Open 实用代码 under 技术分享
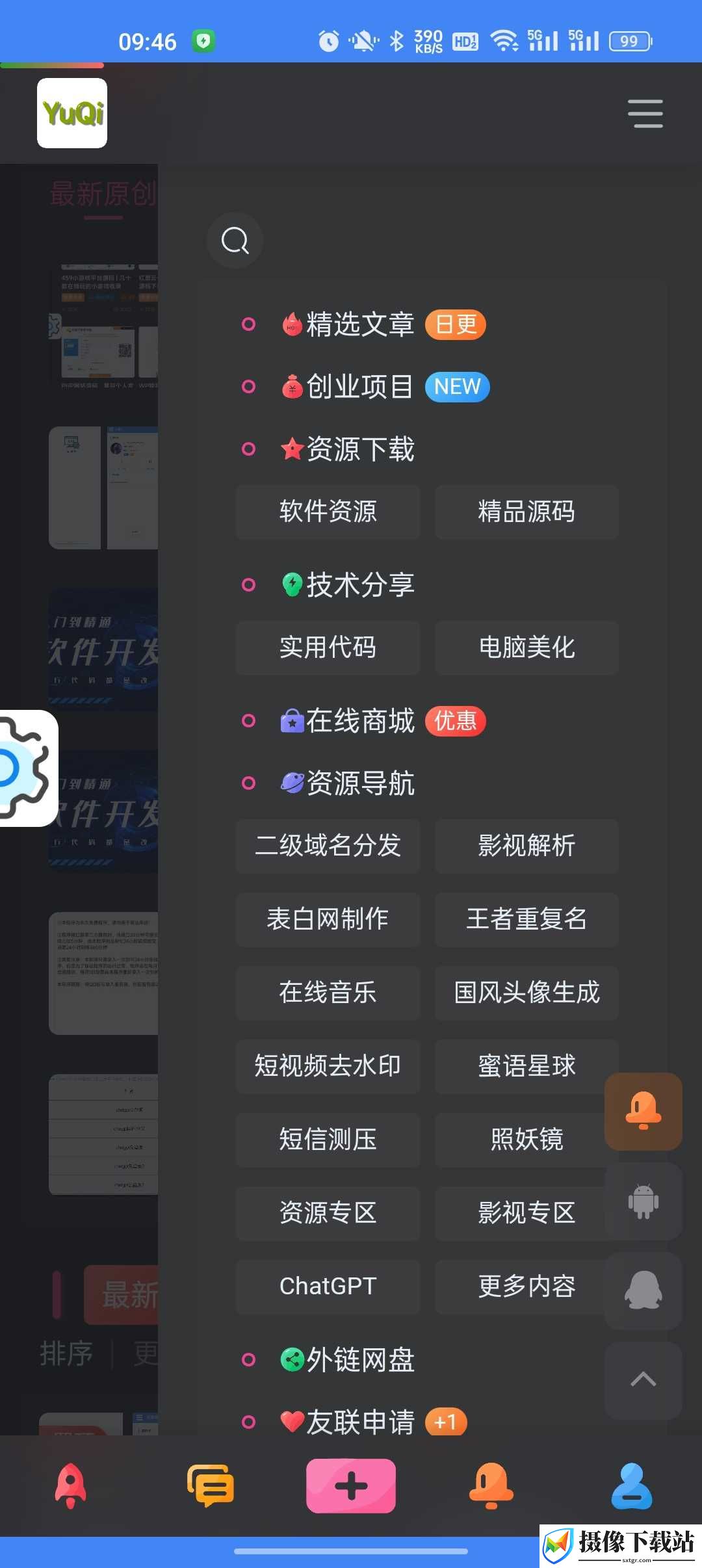The image size is (702, 1568). [x=328, y=647]
